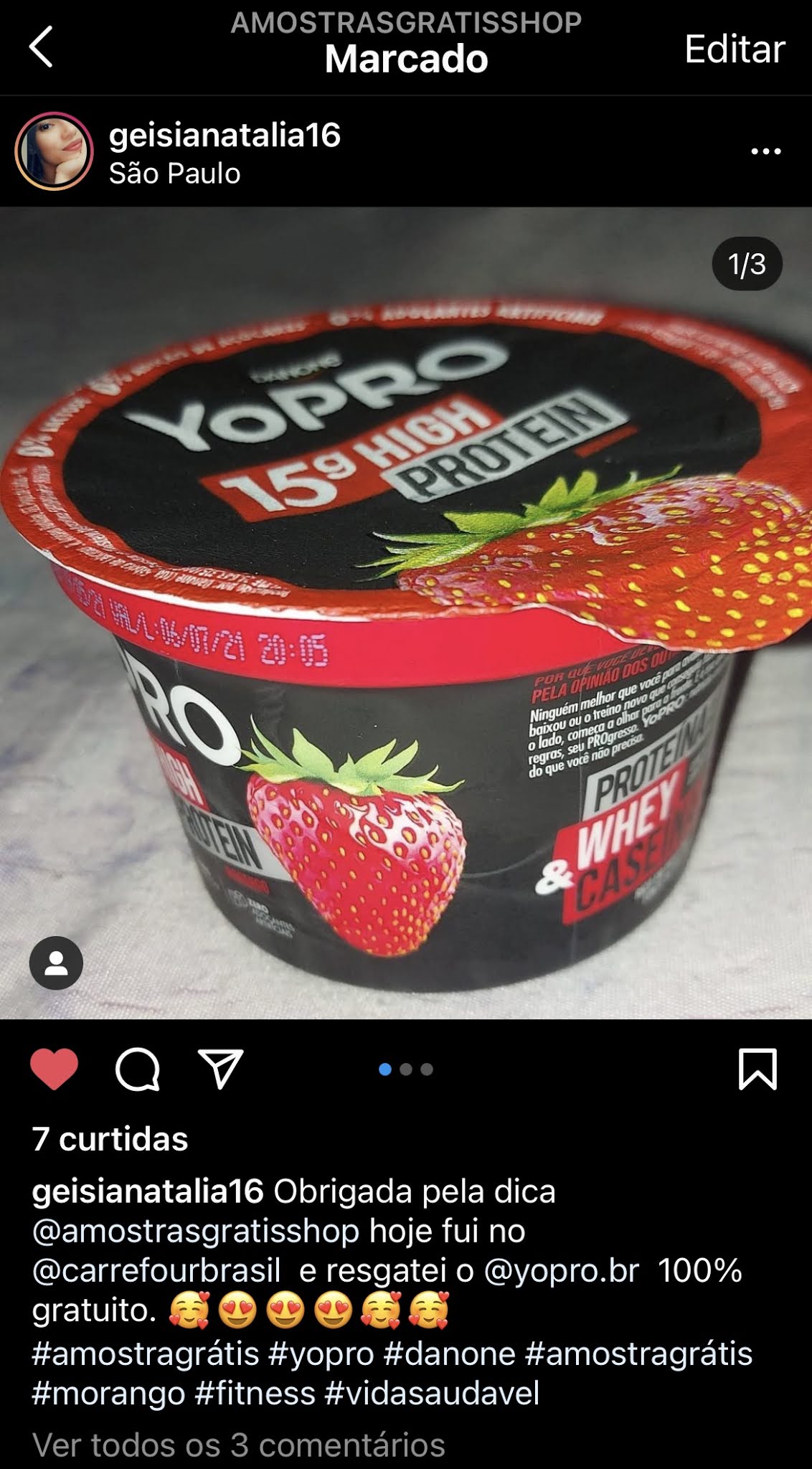Open comments with the speech bubble icon
Image resolution: width=812 pixels, height=1469 pixels.
pyautogui.click(x=137, y=1069)
